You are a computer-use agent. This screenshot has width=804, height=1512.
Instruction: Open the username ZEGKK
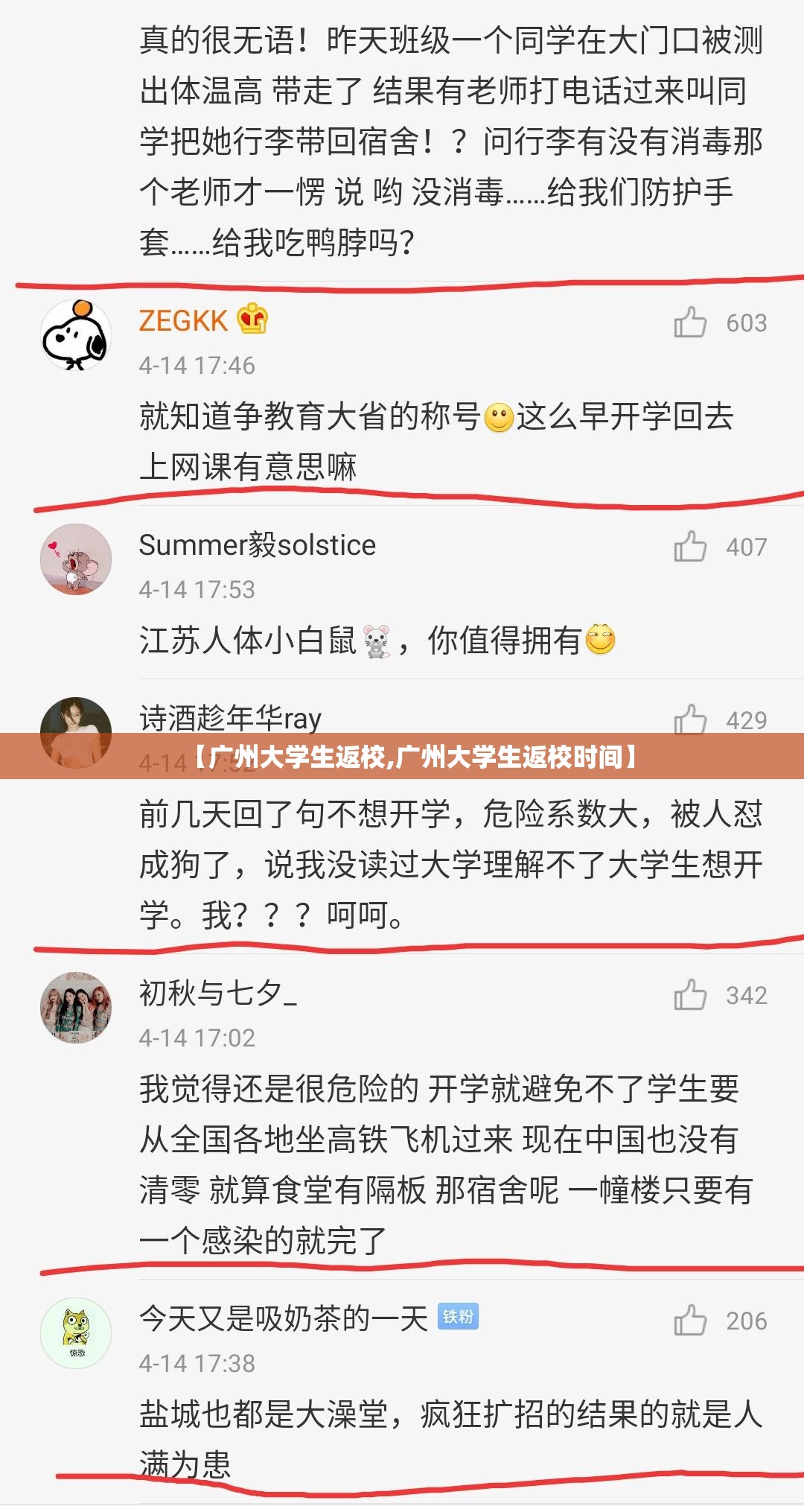183,321
